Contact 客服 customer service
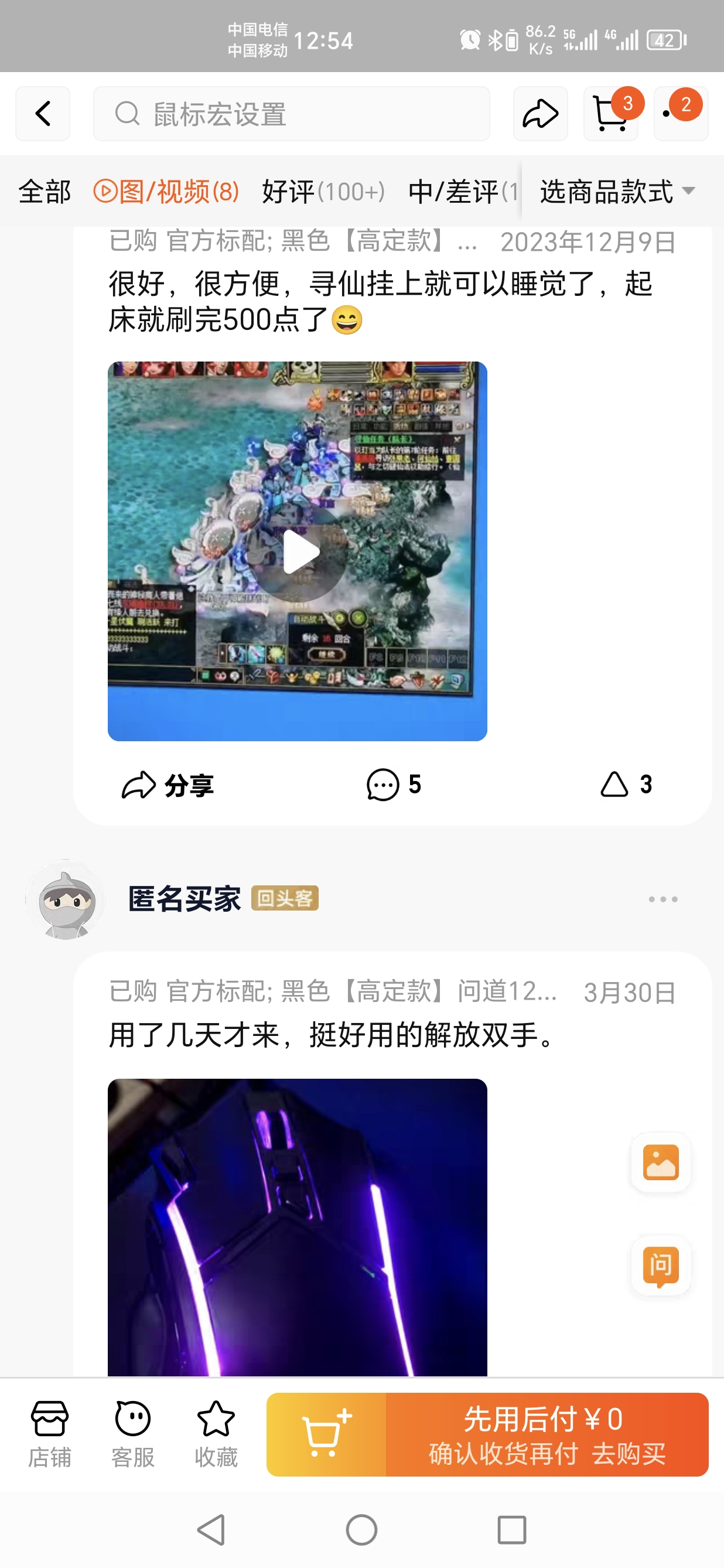This screenshot has width=724, height=1568. (x=132, y=1434)
